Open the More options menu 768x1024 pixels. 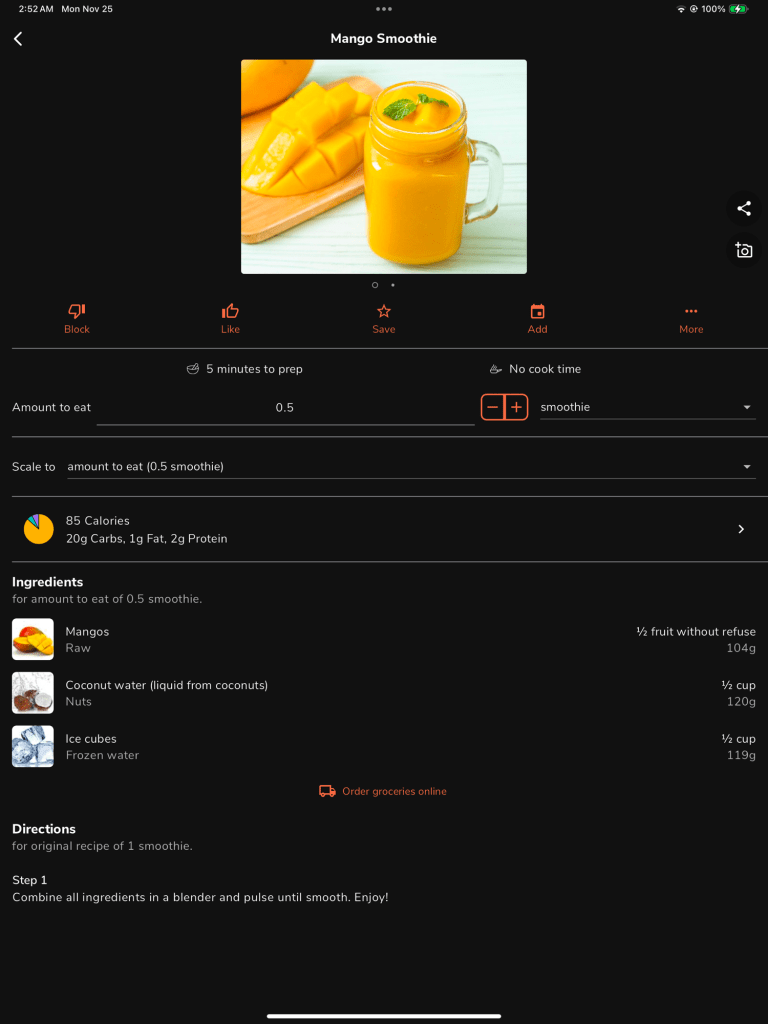691,318
